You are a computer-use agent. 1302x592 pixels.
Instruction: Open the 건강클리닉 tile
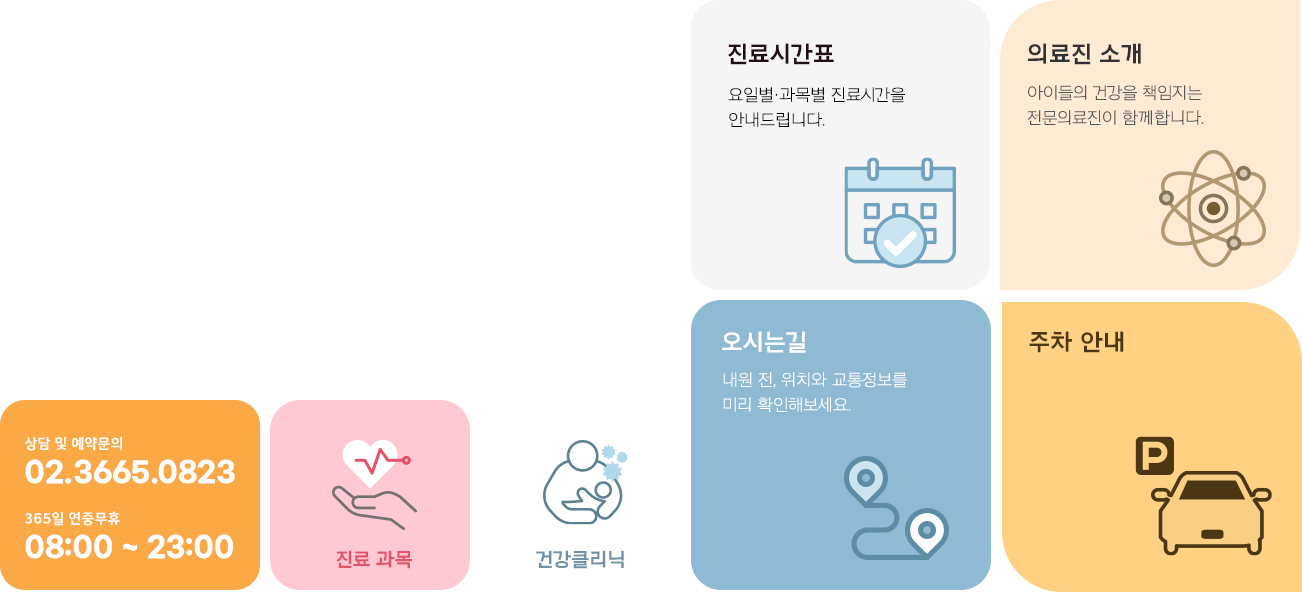(x=580, y=495)
